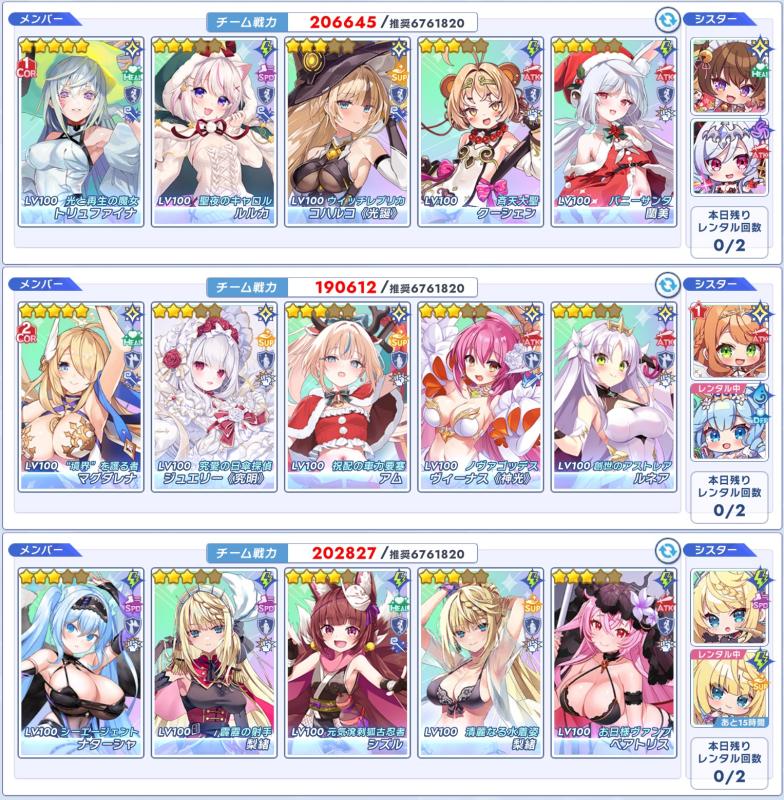
Task: Open トリュファイナ character card
Action: coord(81,130)
